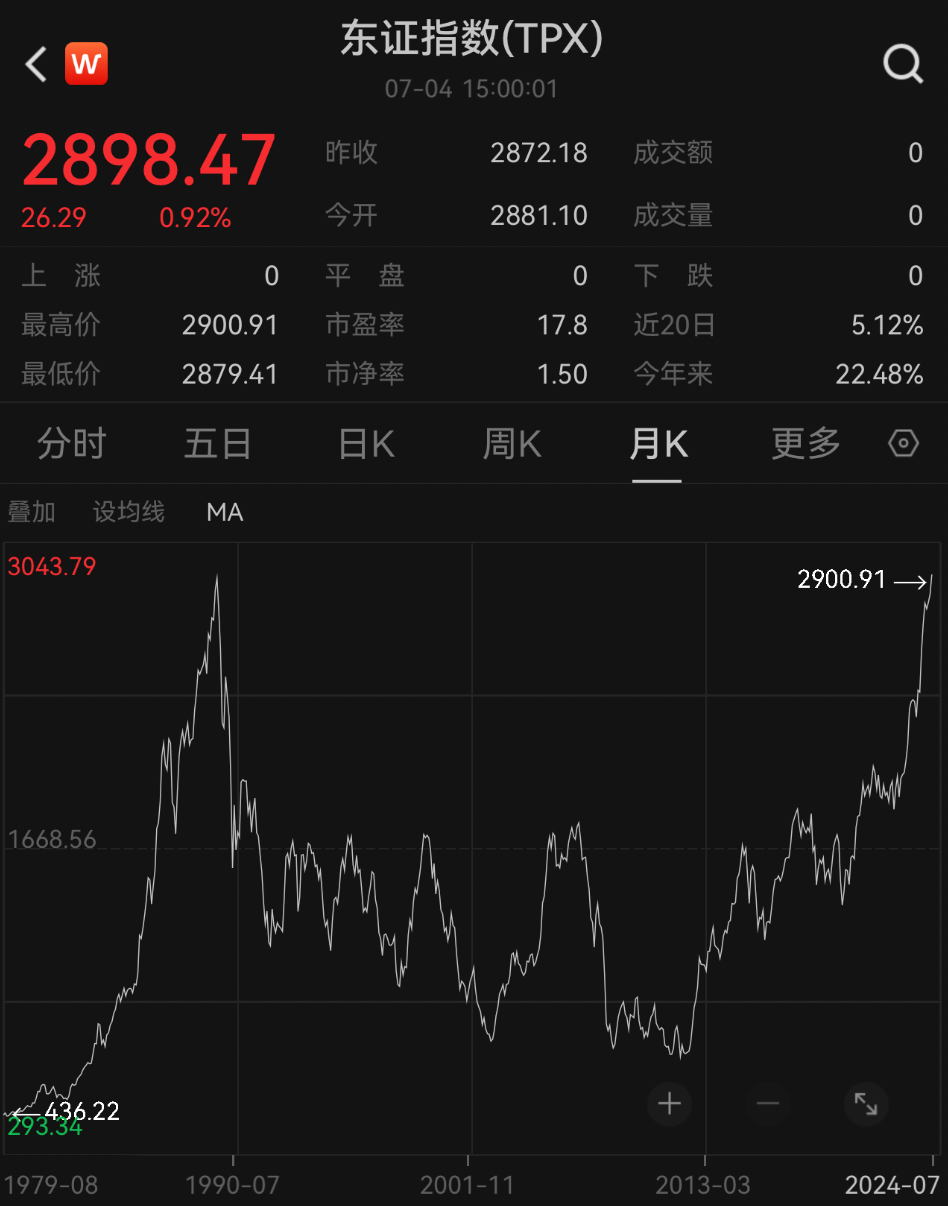The width and height of the screenshot is (948, 1206).
Task: Switch to the 五日 chart tab
Action: point(217,444)
